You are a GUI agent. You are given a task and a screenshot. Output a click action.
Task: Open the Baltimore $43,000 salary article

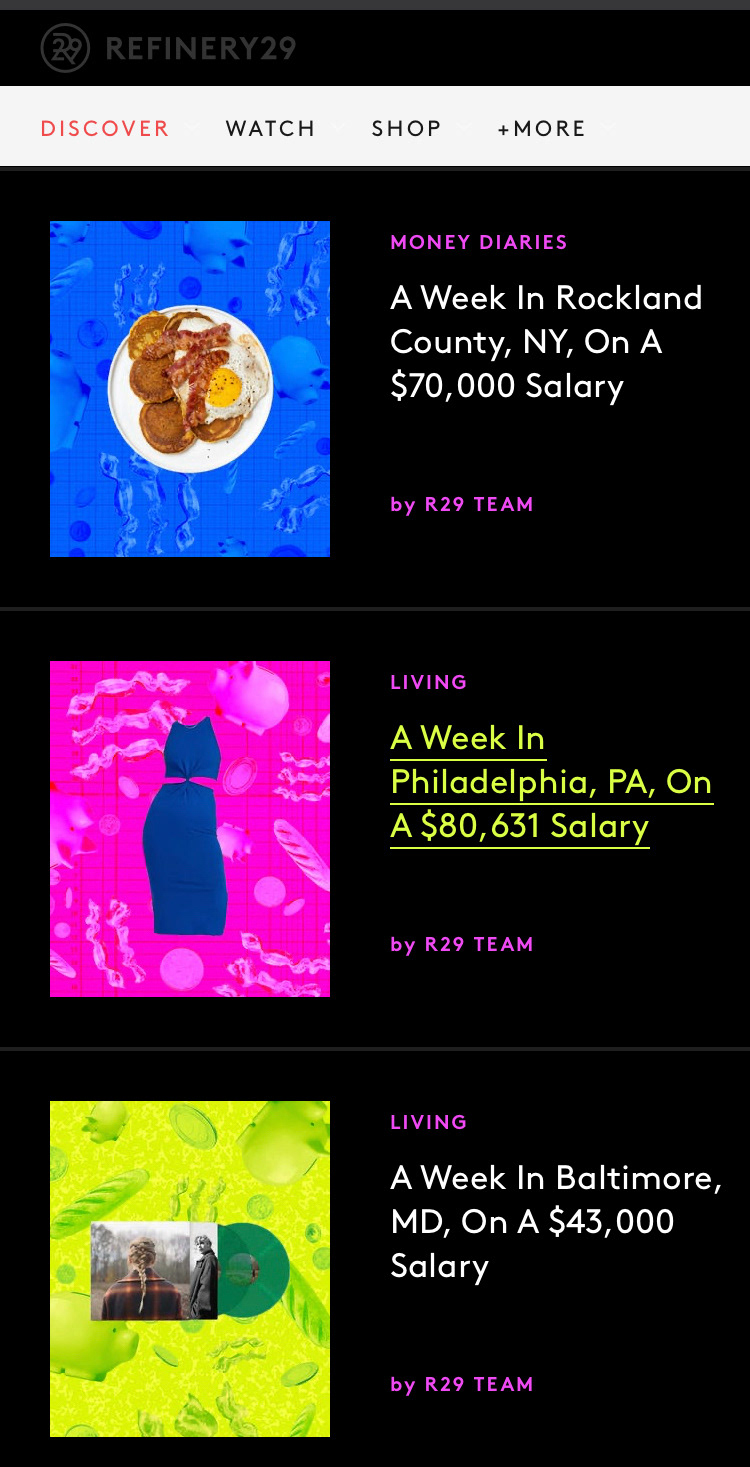click(555, 1221)
